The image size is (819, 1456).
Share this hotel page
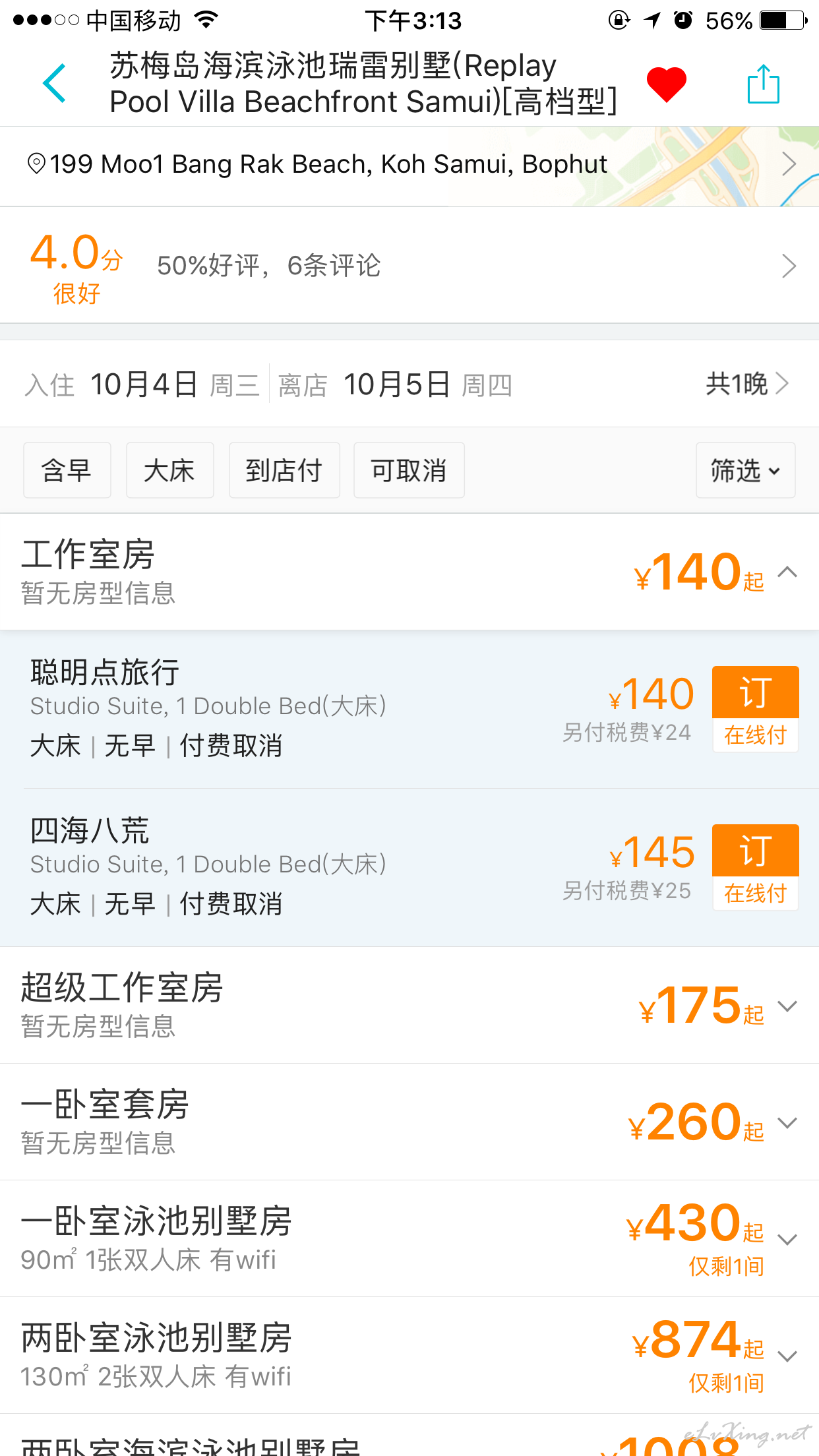[x=764, y=84]
